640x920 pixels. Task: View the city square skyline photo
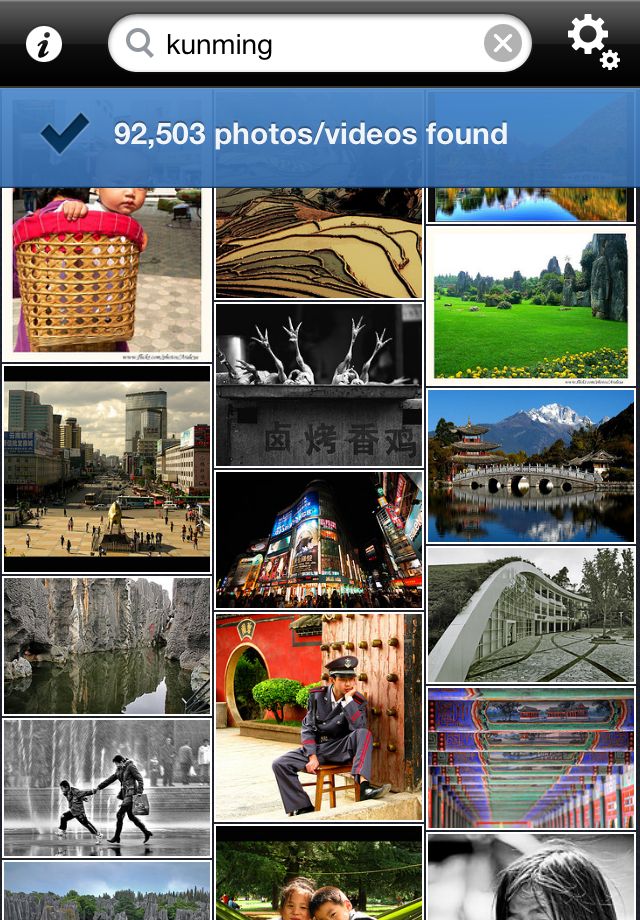tap(107, 468)
